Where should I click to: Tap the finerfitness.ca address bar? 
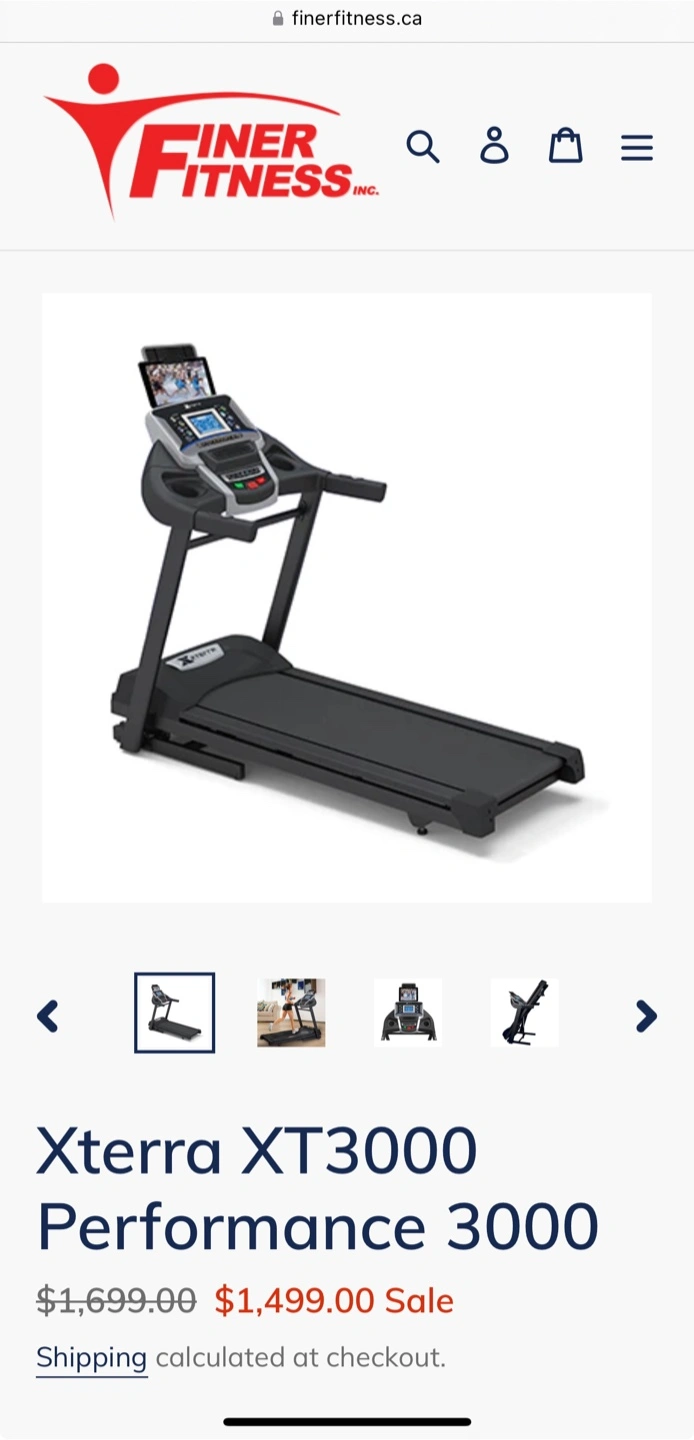[347, 19]
